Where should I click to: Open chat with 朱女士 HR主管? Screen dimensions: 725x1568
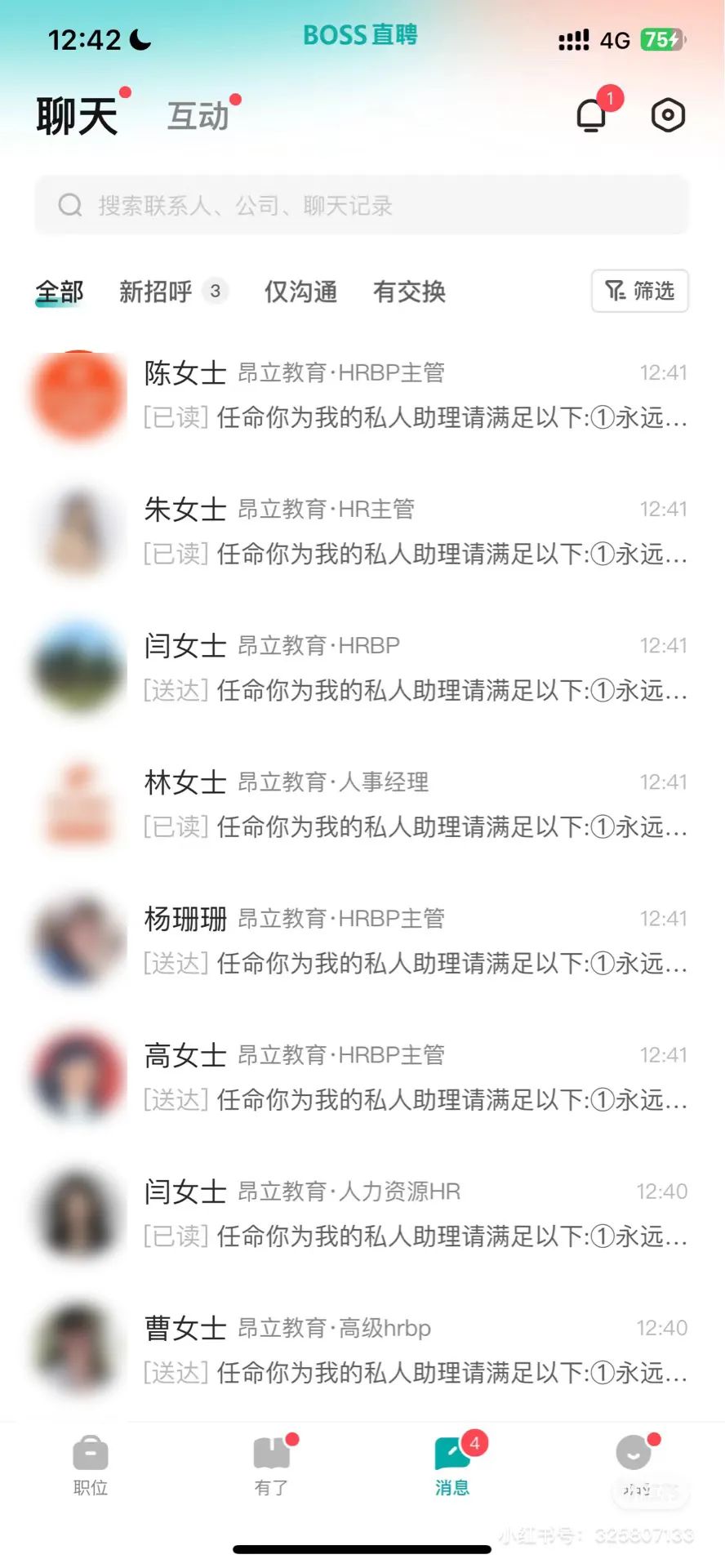pyautogui.click(x=362, y=532)
